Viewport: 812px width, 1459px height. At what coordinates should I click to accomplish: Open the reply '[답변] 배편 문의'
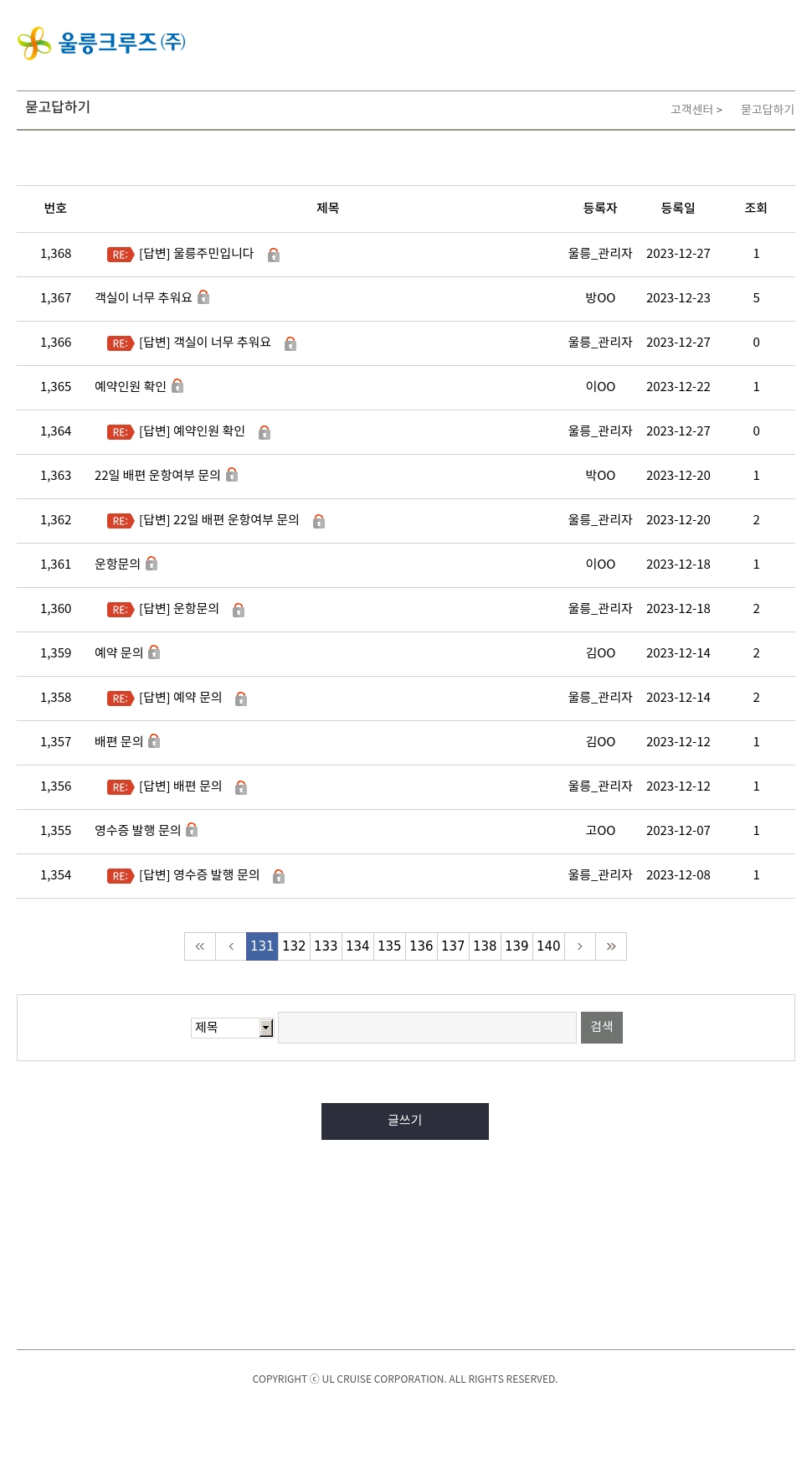181,786
